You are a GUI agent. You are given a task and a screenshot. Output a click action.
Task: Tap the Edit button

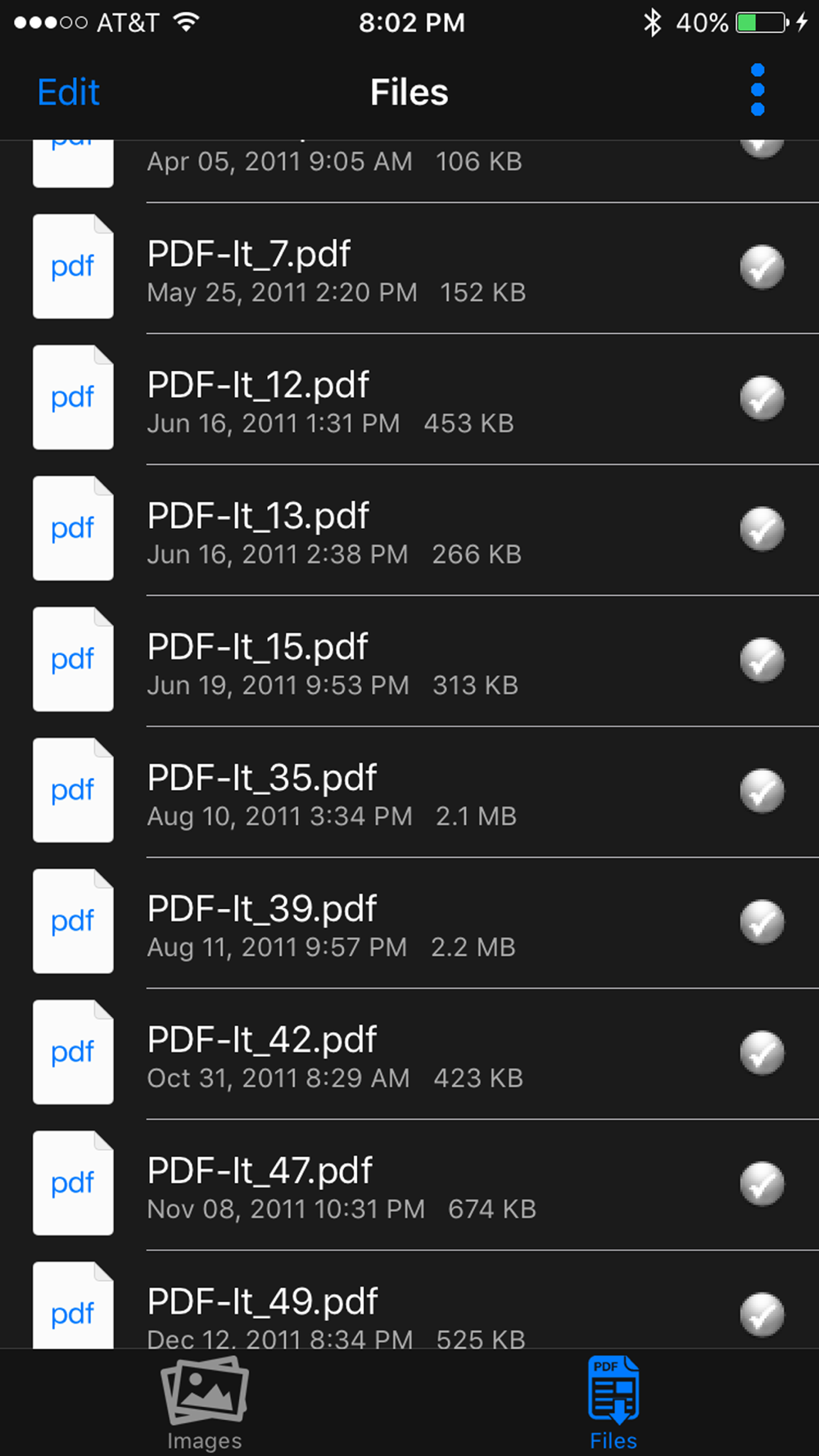point(68,93)
